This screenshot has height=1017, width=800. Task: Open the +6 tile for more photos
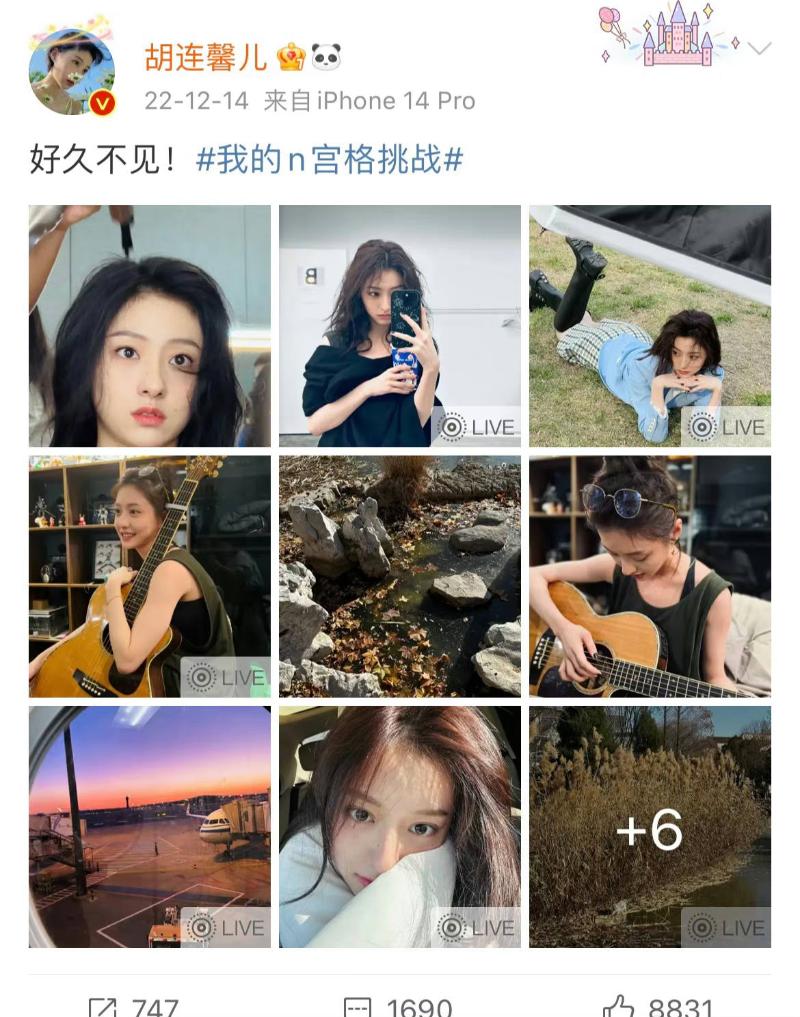click(x=650, y=827)
